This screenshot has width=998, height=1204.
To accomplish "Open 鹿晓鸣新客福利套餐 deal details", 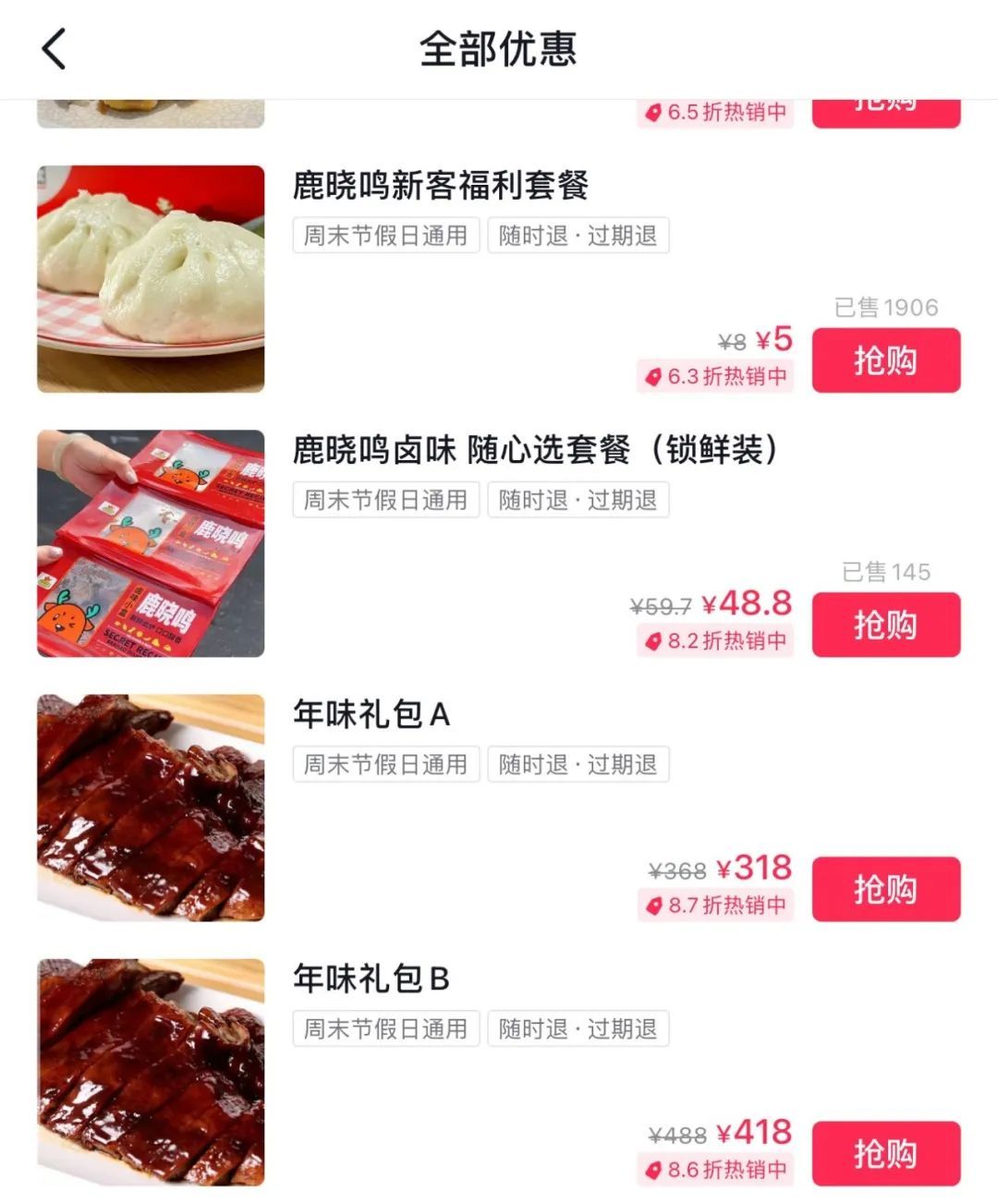I will (x=441, y=186).
